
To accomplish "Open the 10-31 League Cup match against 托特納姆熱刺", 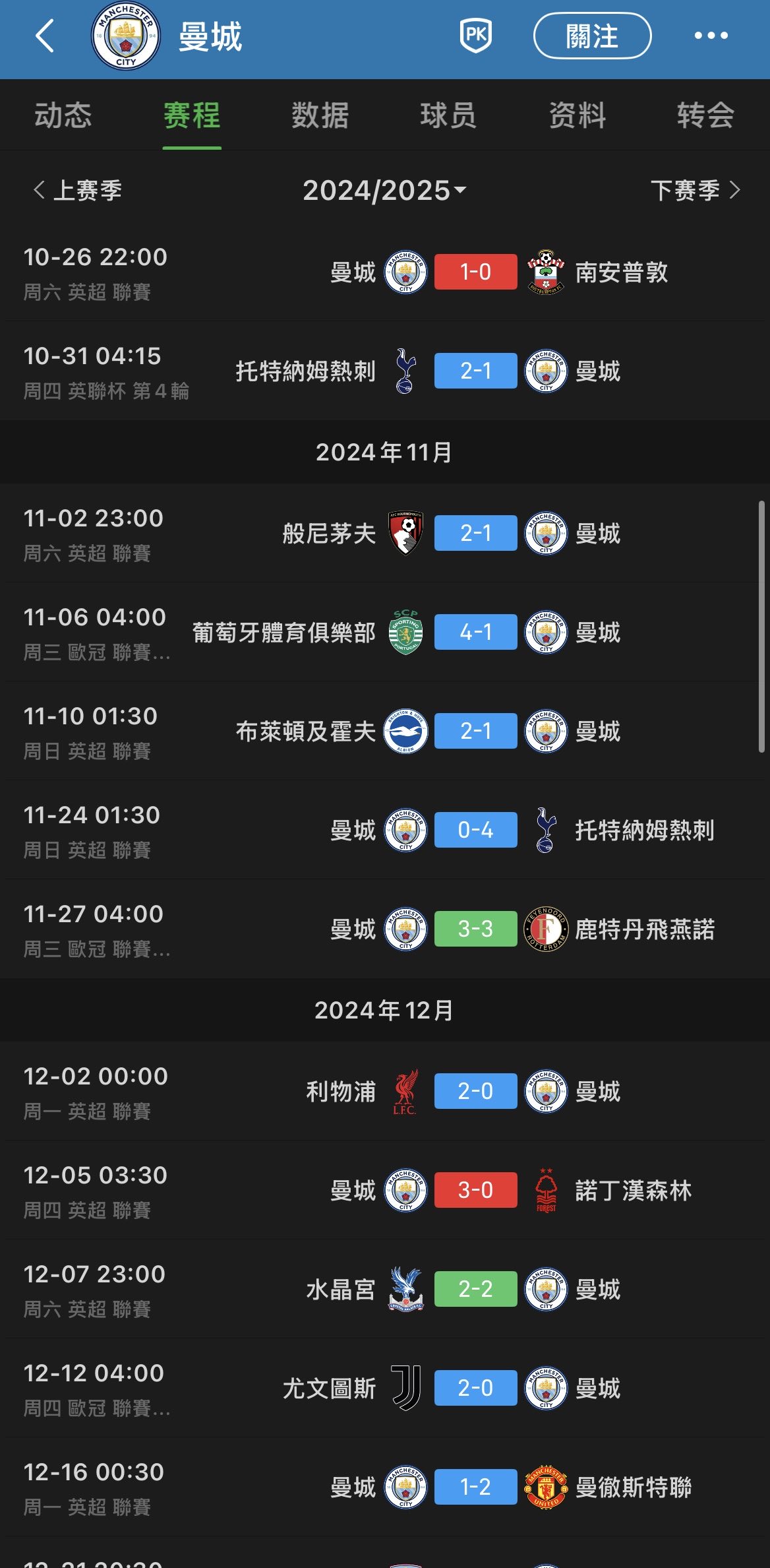I will pyautogui.click(x=475, y=371).
